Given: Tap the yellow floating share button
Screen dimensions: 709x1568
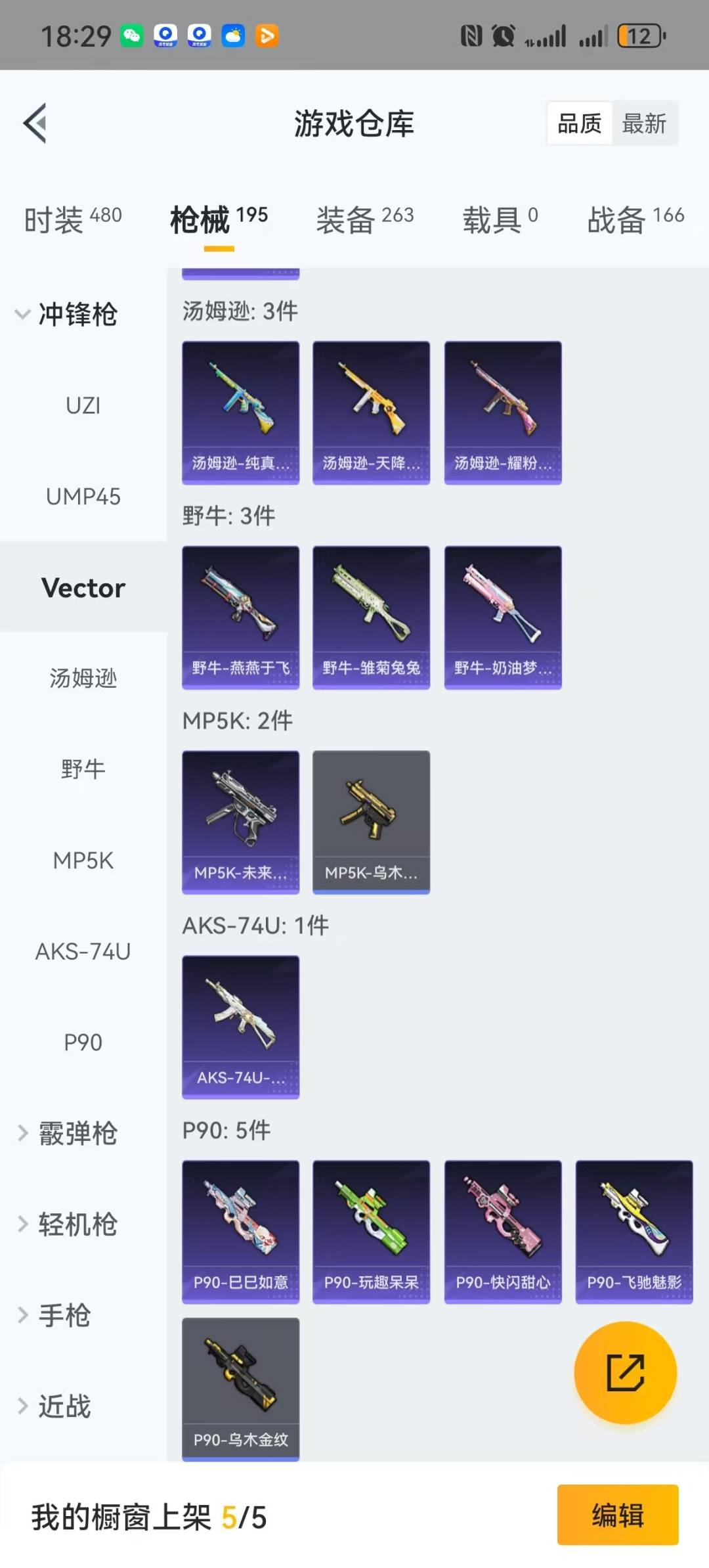Looking at the screenshot, I should [x=625, y=1372].
